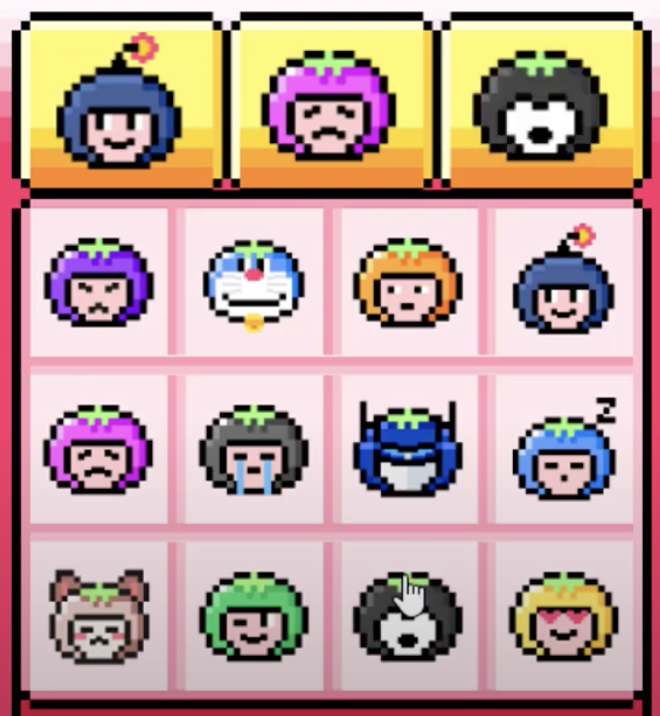Select the blue bomb avatar in grid
This screenshot has height=716, width=660.
click(563, 283)
